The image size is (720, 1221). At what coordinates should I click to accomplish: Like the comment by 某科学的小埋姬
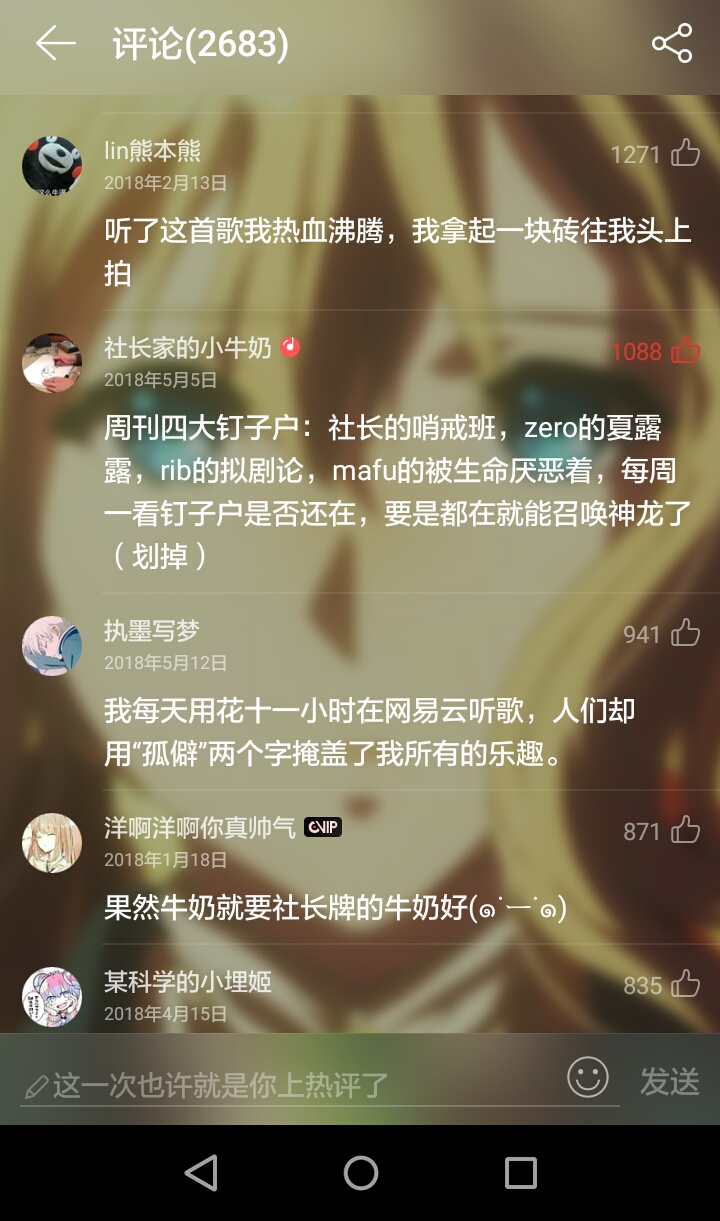pos(685,984)
